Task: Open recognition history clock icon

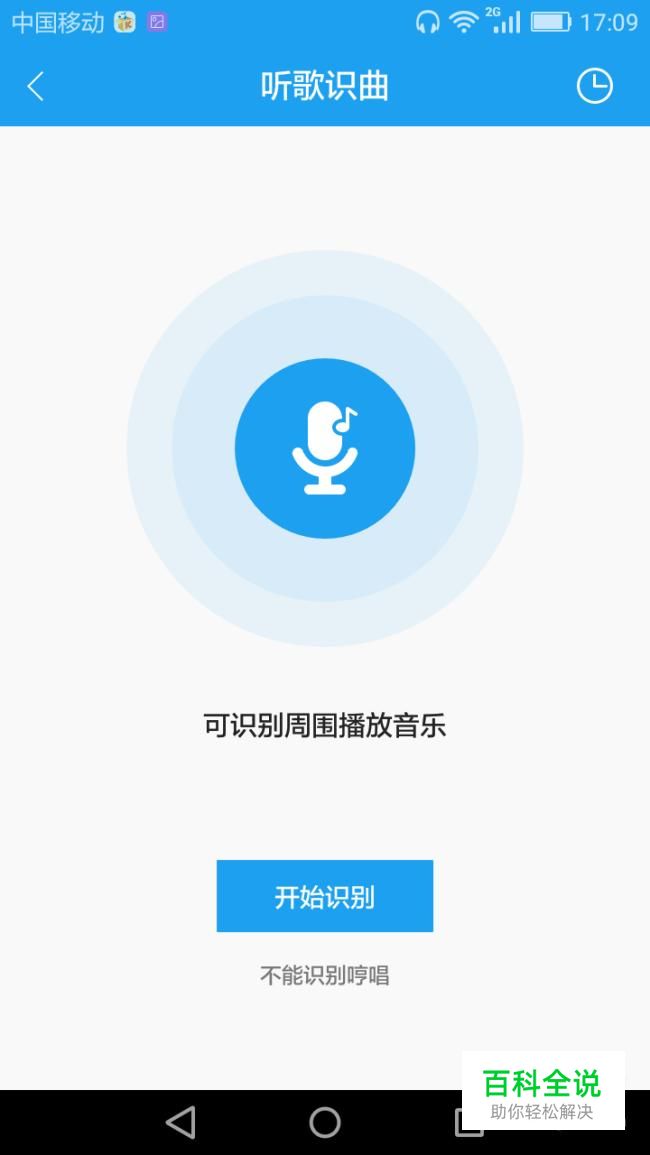Action: (594, 86)
